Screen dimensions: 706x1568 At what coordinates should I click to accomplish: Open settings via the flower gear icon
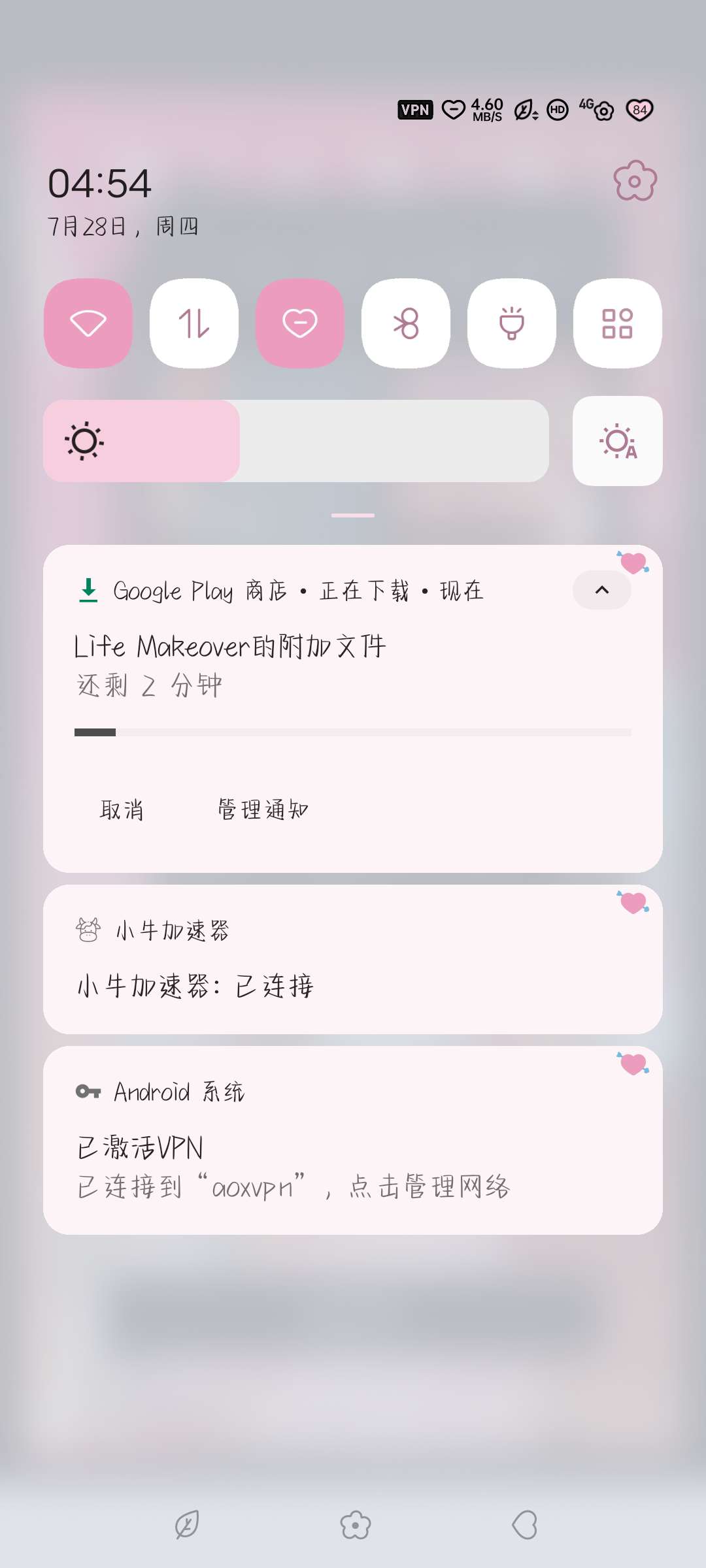click(x=635, y=181)
